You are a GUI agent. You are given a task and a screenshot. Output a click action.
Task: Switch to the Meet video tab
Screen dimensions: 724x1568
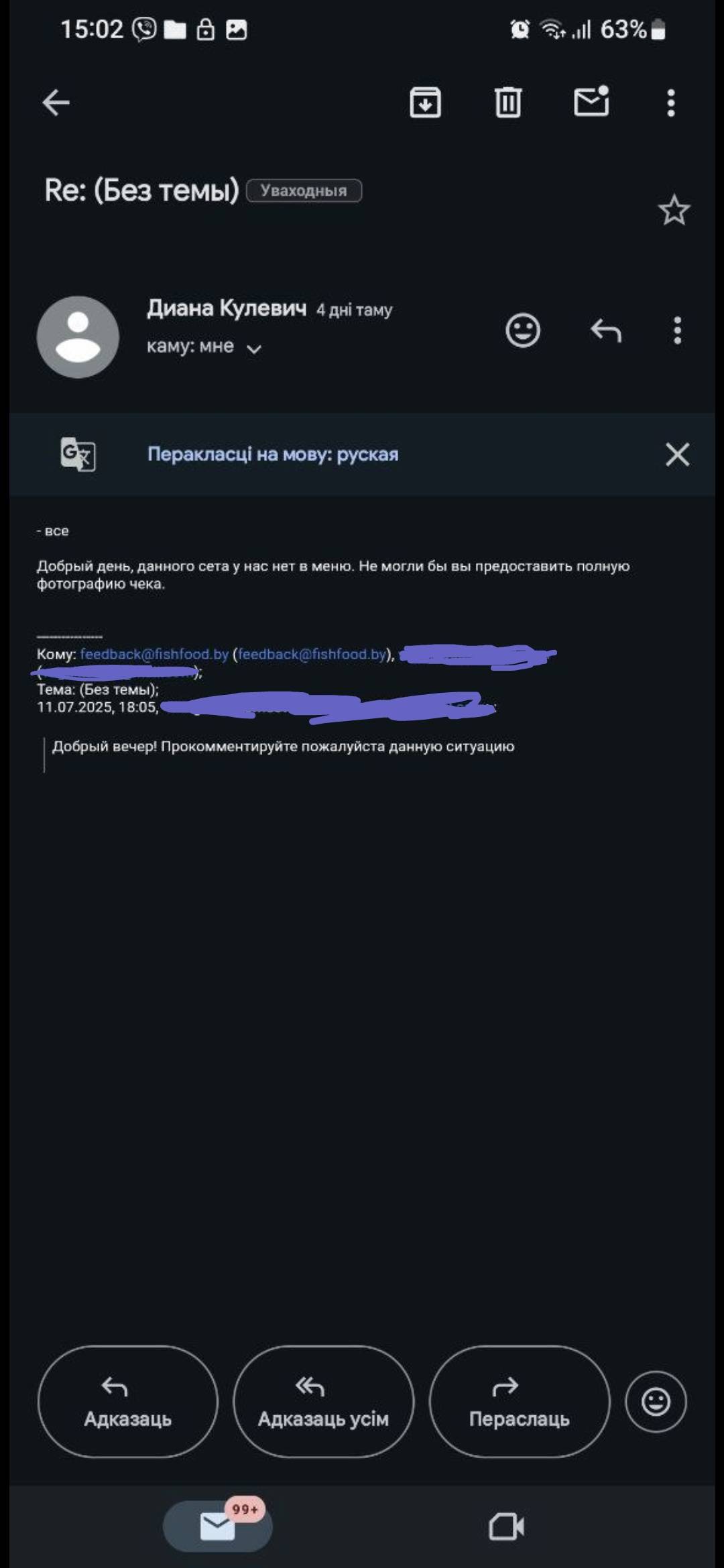(x=506, y=1527)
